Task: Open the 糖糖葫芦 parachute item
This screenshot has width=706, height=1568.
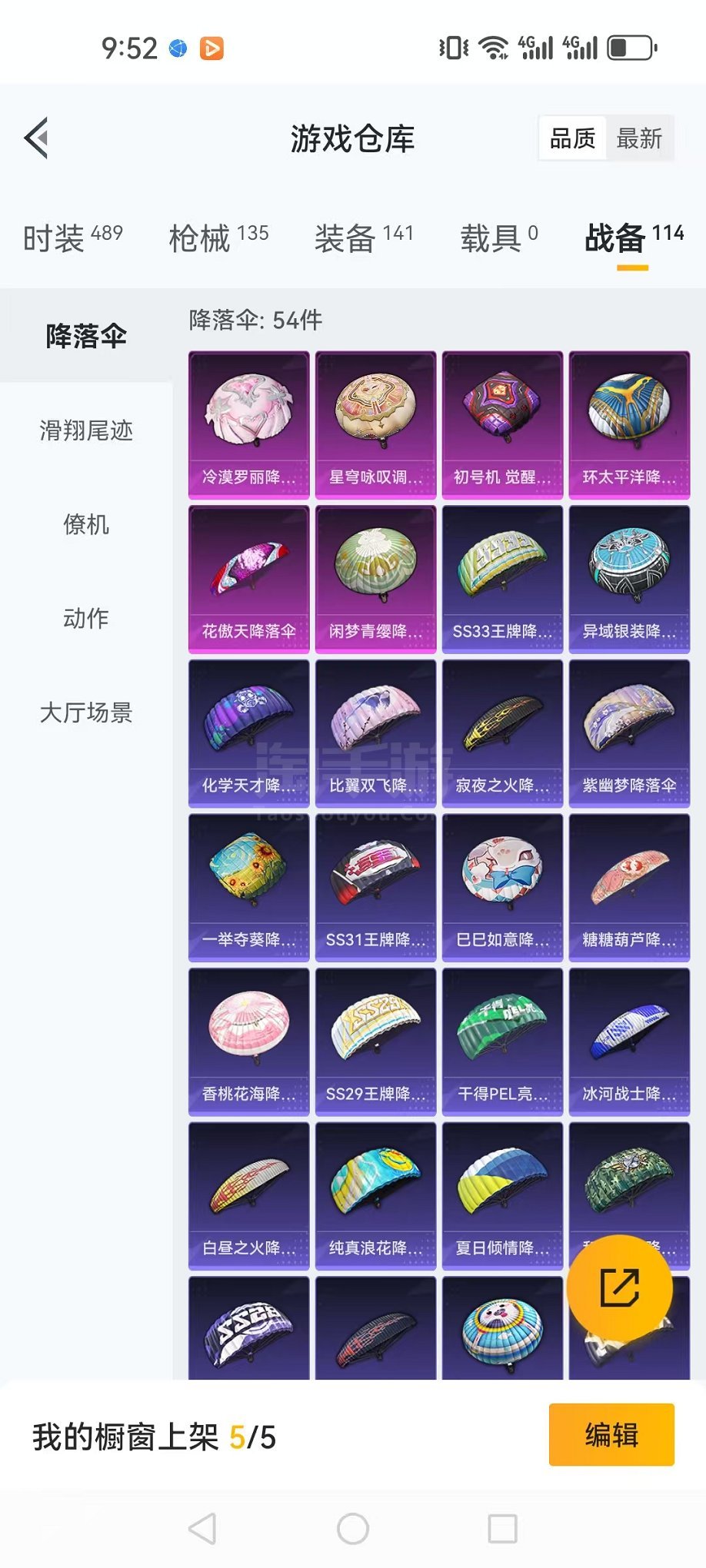Action: click(629, 888)
